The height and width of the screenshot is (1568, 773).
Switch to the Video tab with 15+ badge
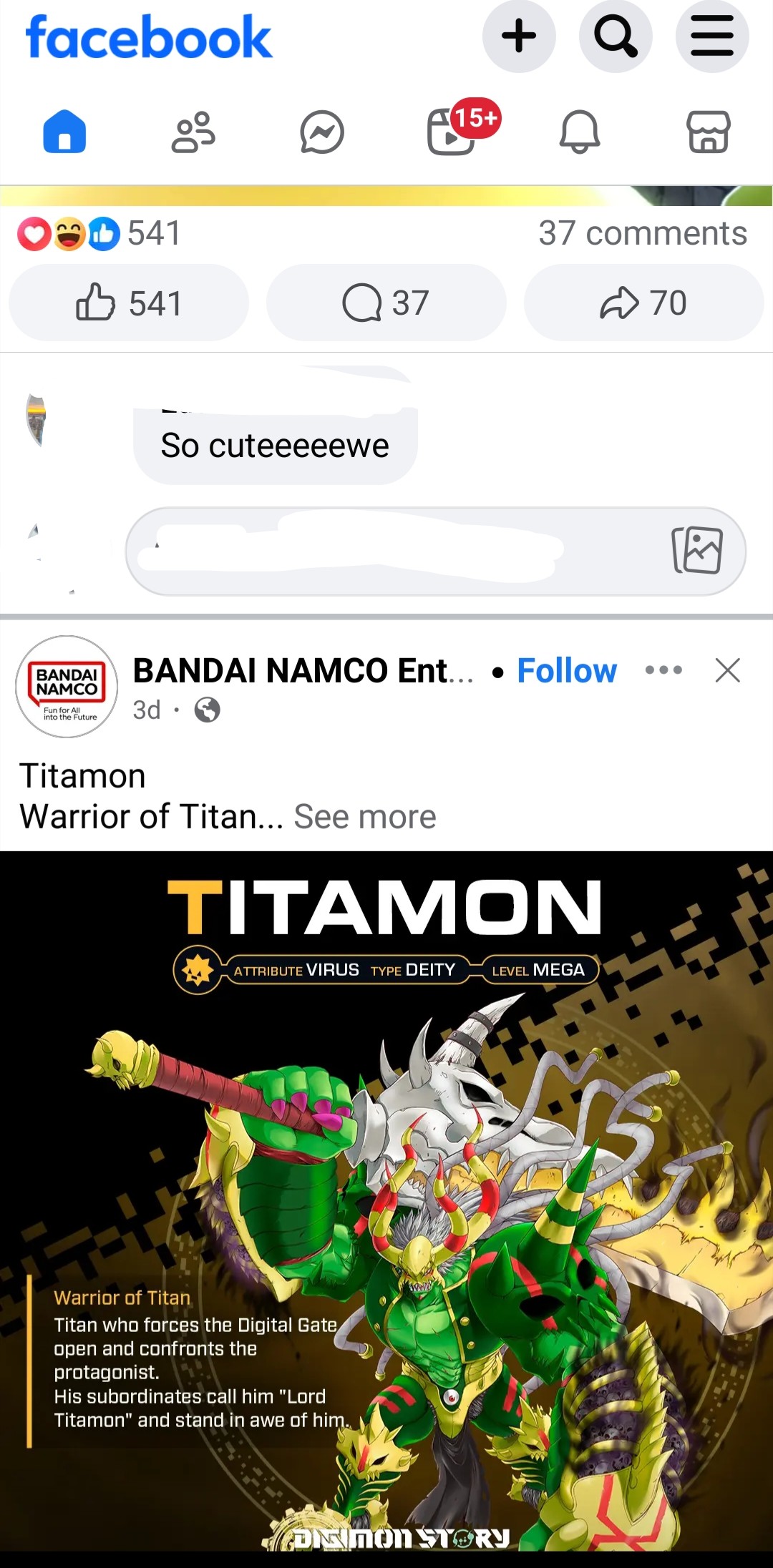point(452,132)
